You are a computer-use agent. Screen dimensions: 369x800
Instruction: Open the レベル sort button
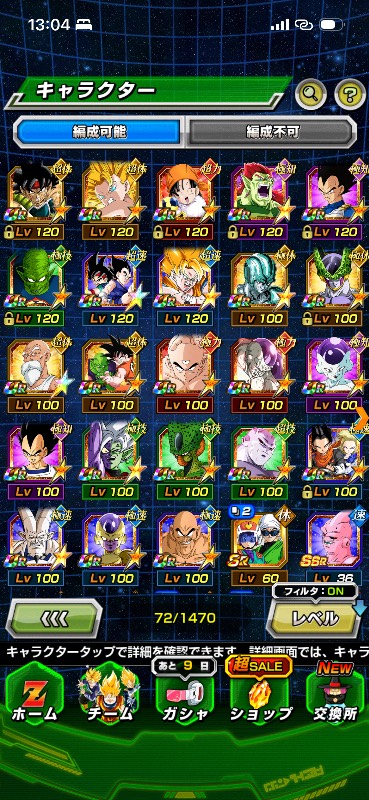(x=314, y=618)
